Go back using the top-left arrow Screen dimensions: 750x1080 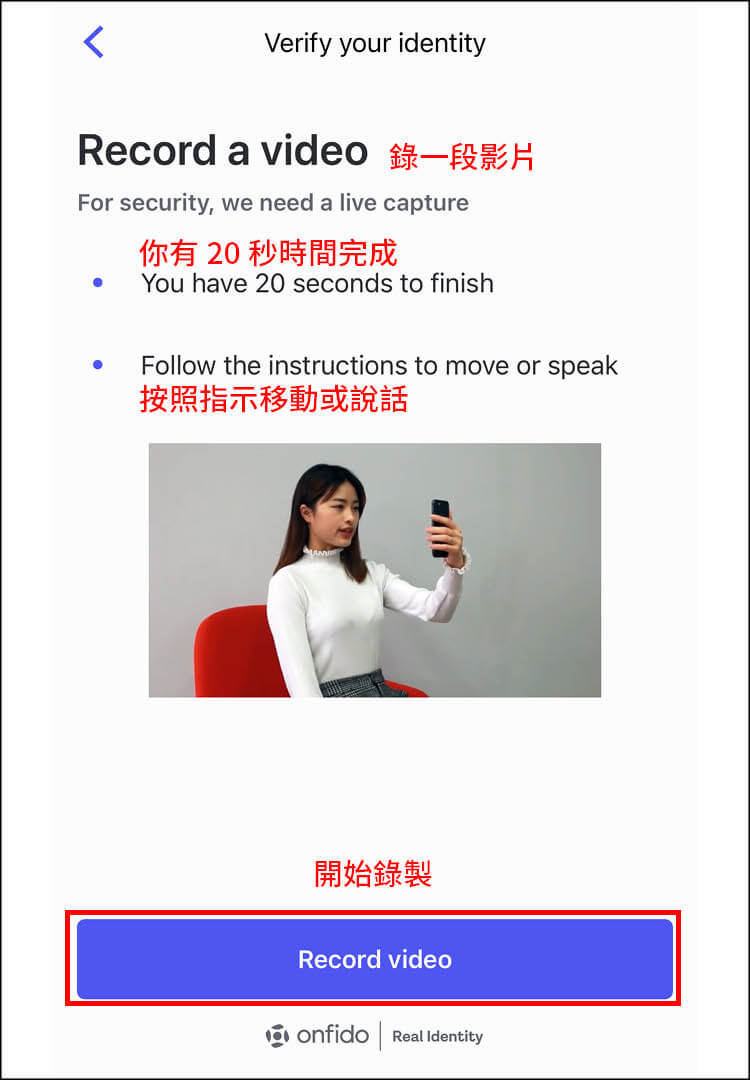click(x=94, y=43)
